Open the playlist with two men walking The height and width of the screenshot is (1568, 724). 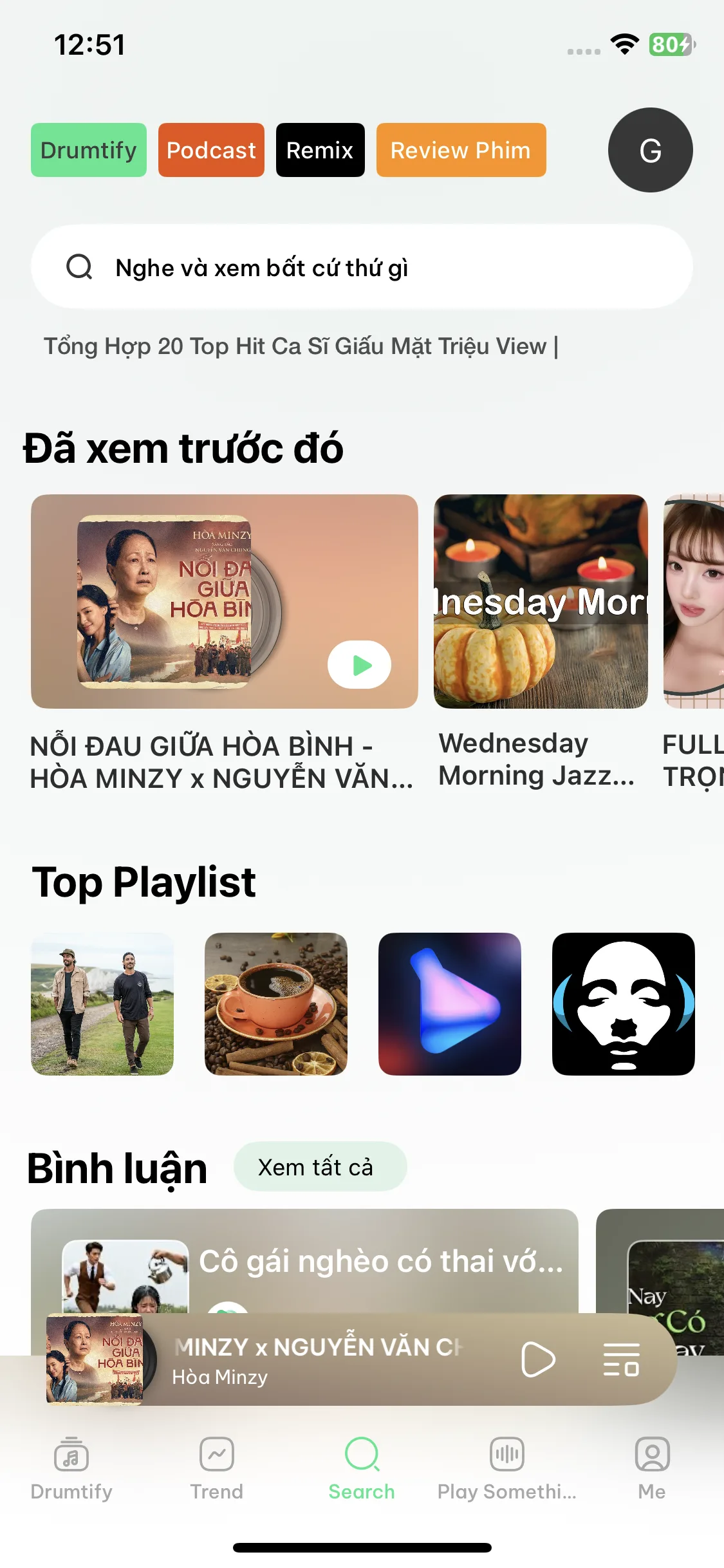coord(102,1003)
